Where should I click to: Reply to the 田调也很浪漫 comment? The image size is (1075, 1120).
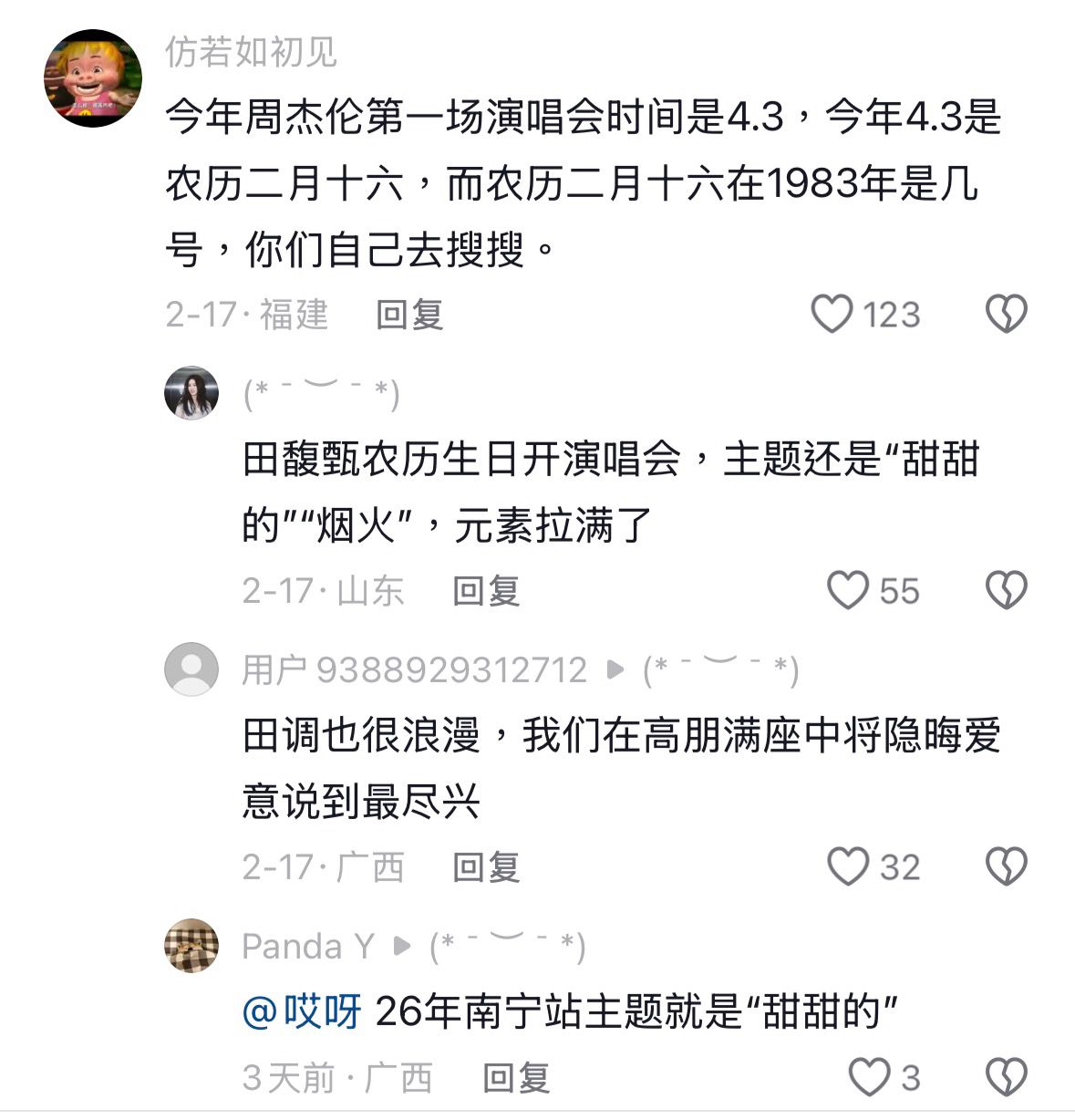[x=486, y=867]
